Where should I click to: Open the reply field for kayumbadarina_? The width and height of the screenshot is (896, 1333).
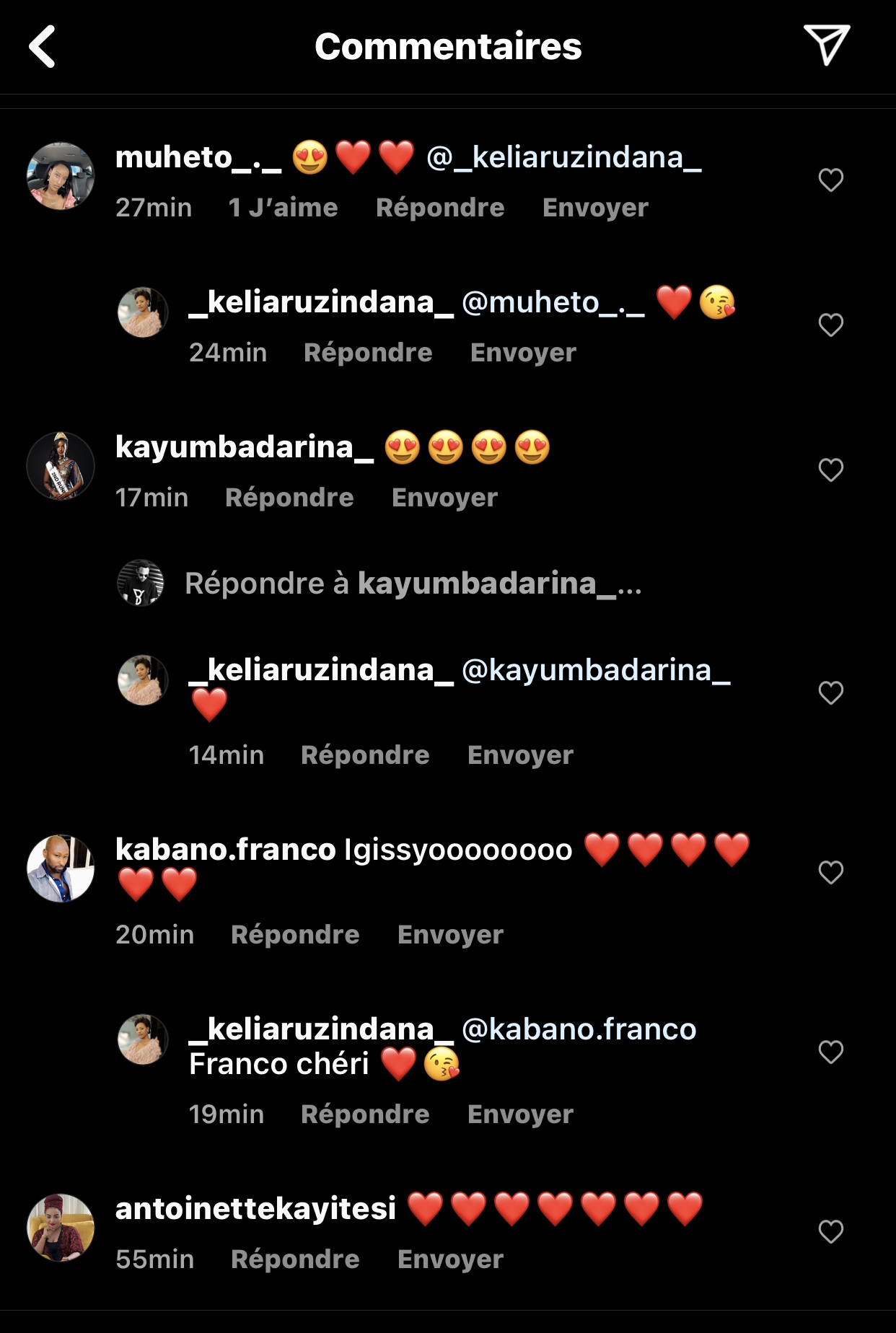[413, 583]
